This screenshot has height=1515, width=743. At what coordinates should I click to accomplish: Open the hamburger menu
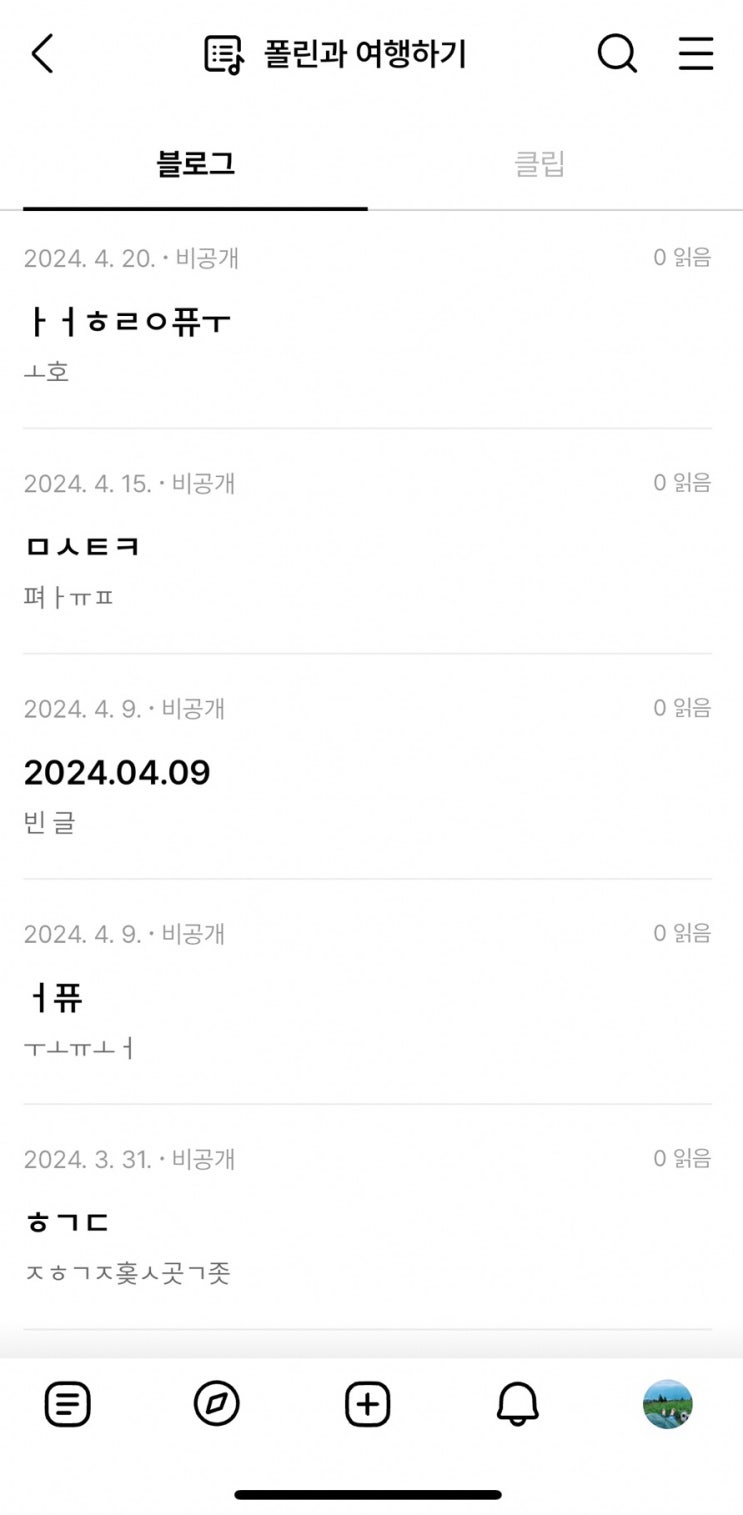(x=695, y=54)
